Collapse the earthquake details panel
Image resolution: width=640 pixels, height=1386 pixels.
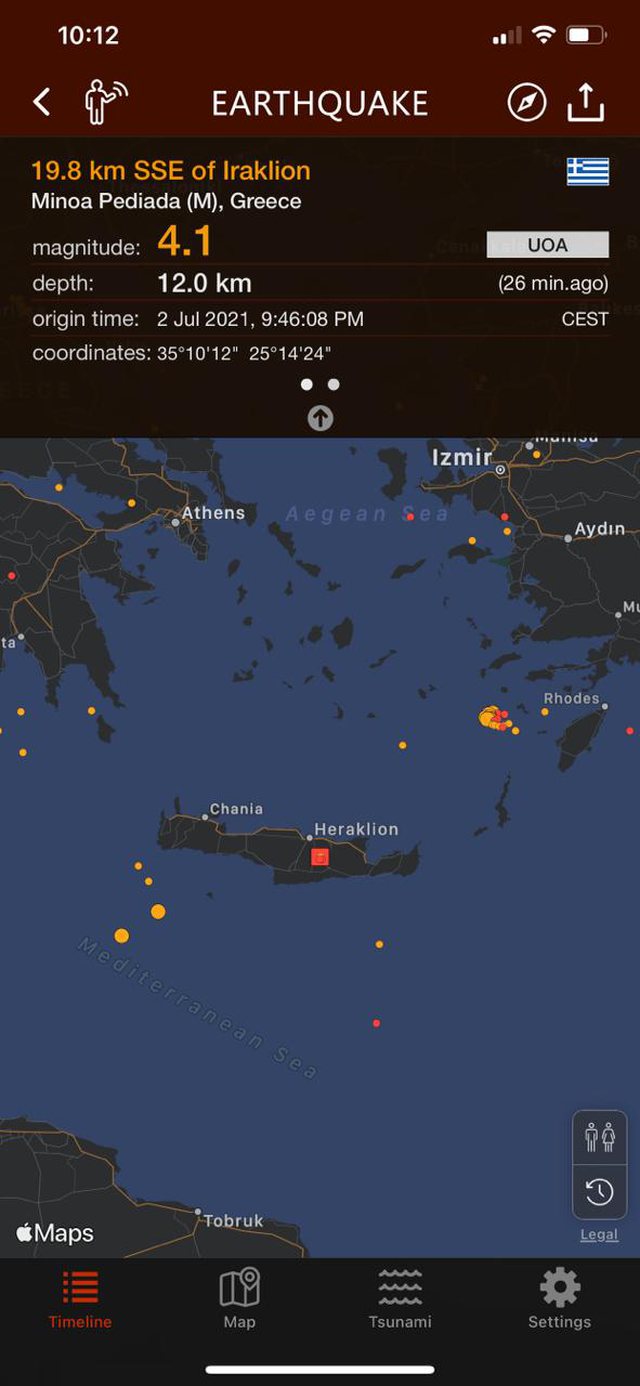(x=320, y=418)
